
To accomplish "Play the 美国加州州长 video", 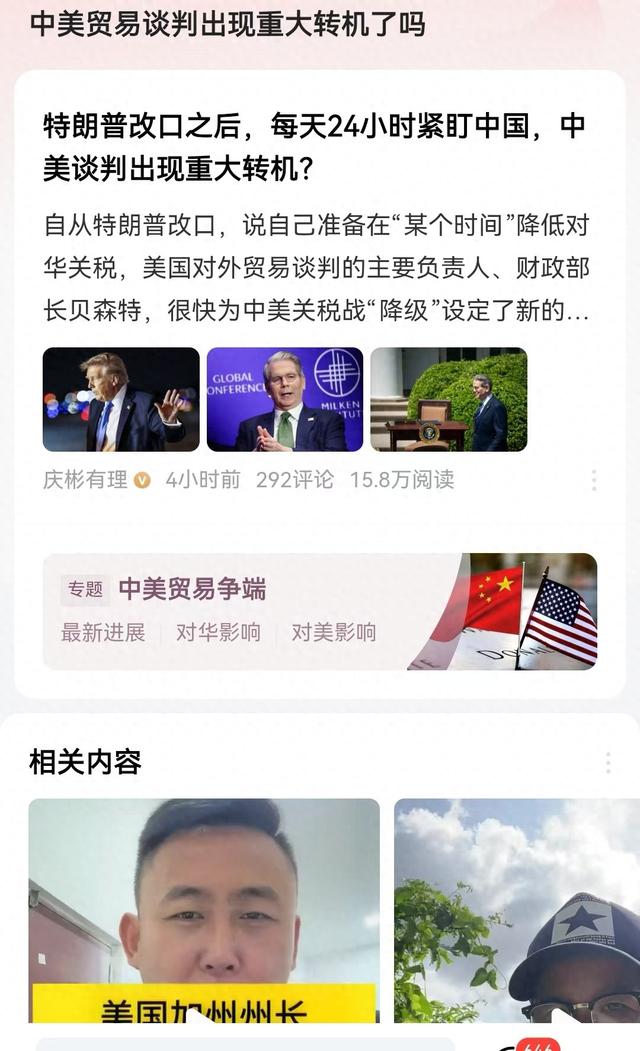I will coord(204,910).
